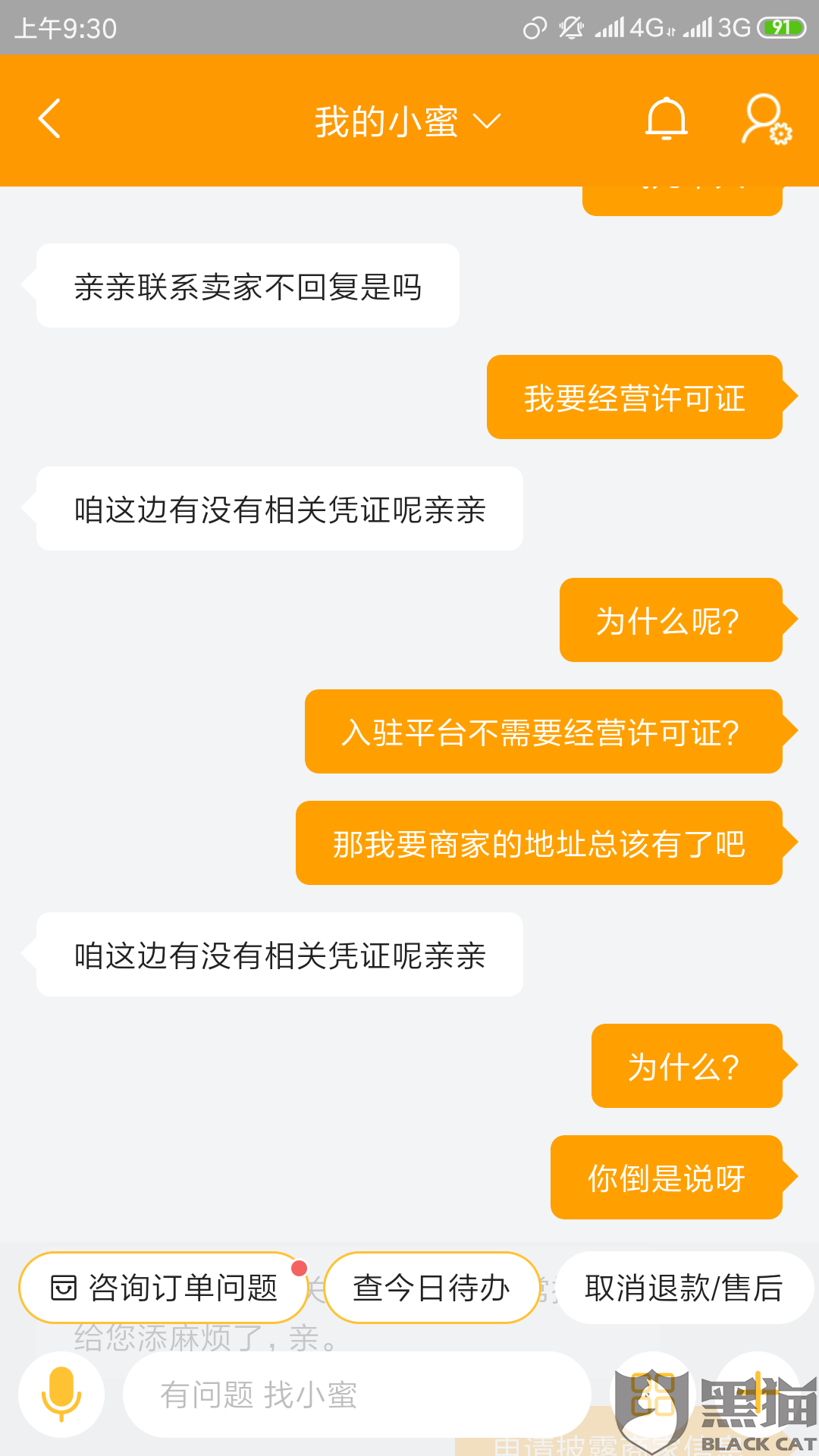The height and width of the screenshot is (1456, 819).
Task: Choose 取消退款/售后 quick action
Action: click(684, 1288)
